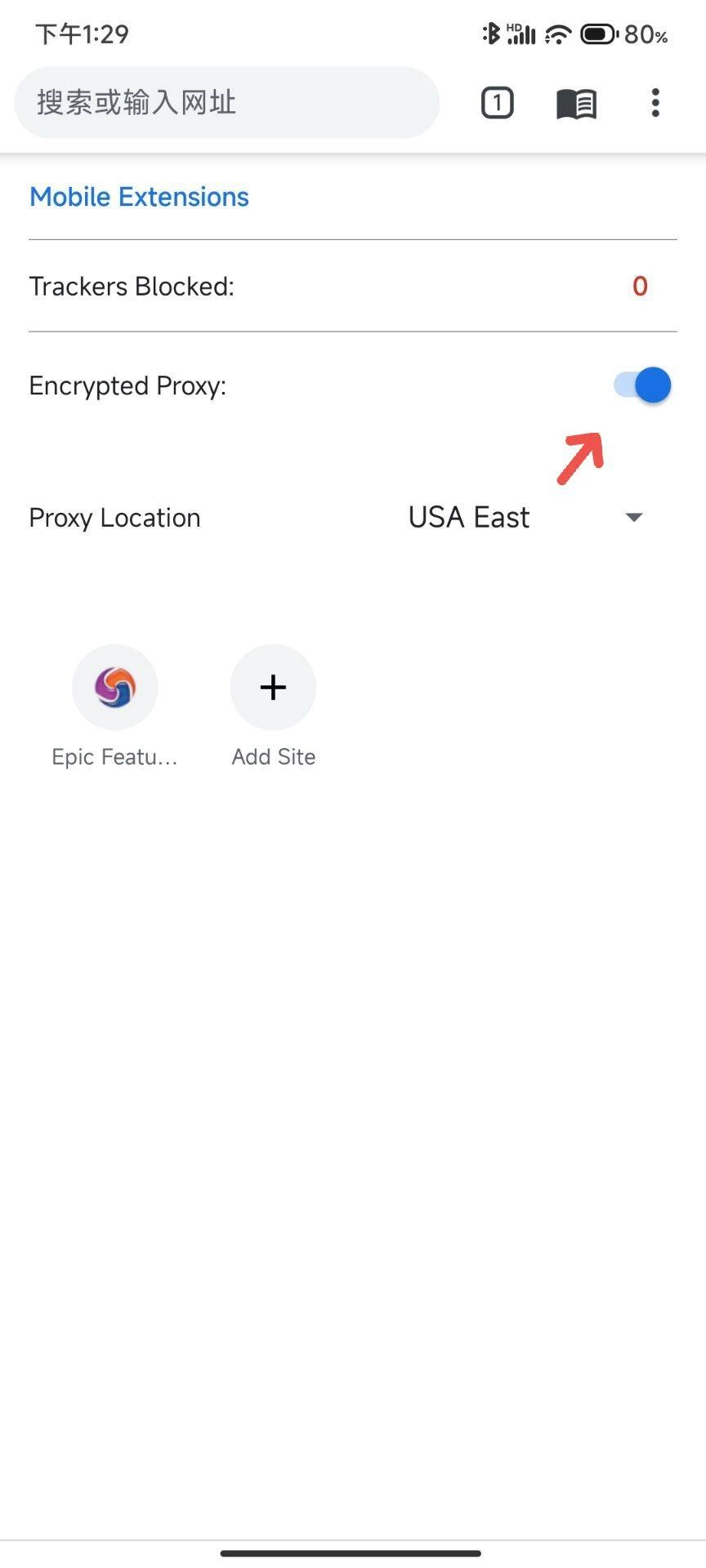Image resolution: width=706 pixels, height=1568 pixels.
Task: Tap the battery indicator icon
Action: [597, 33]
